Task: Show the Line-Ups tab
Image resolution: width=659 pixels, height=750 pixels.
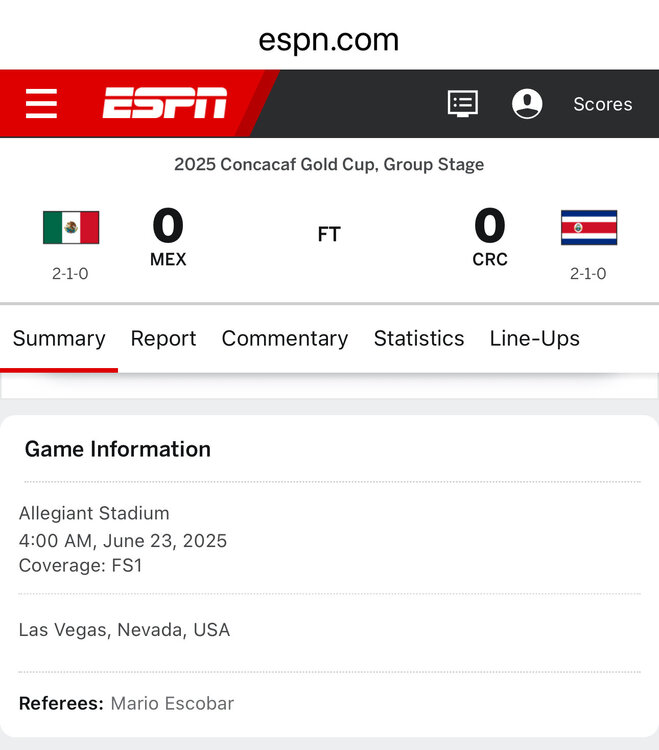Action: (535, 338)
